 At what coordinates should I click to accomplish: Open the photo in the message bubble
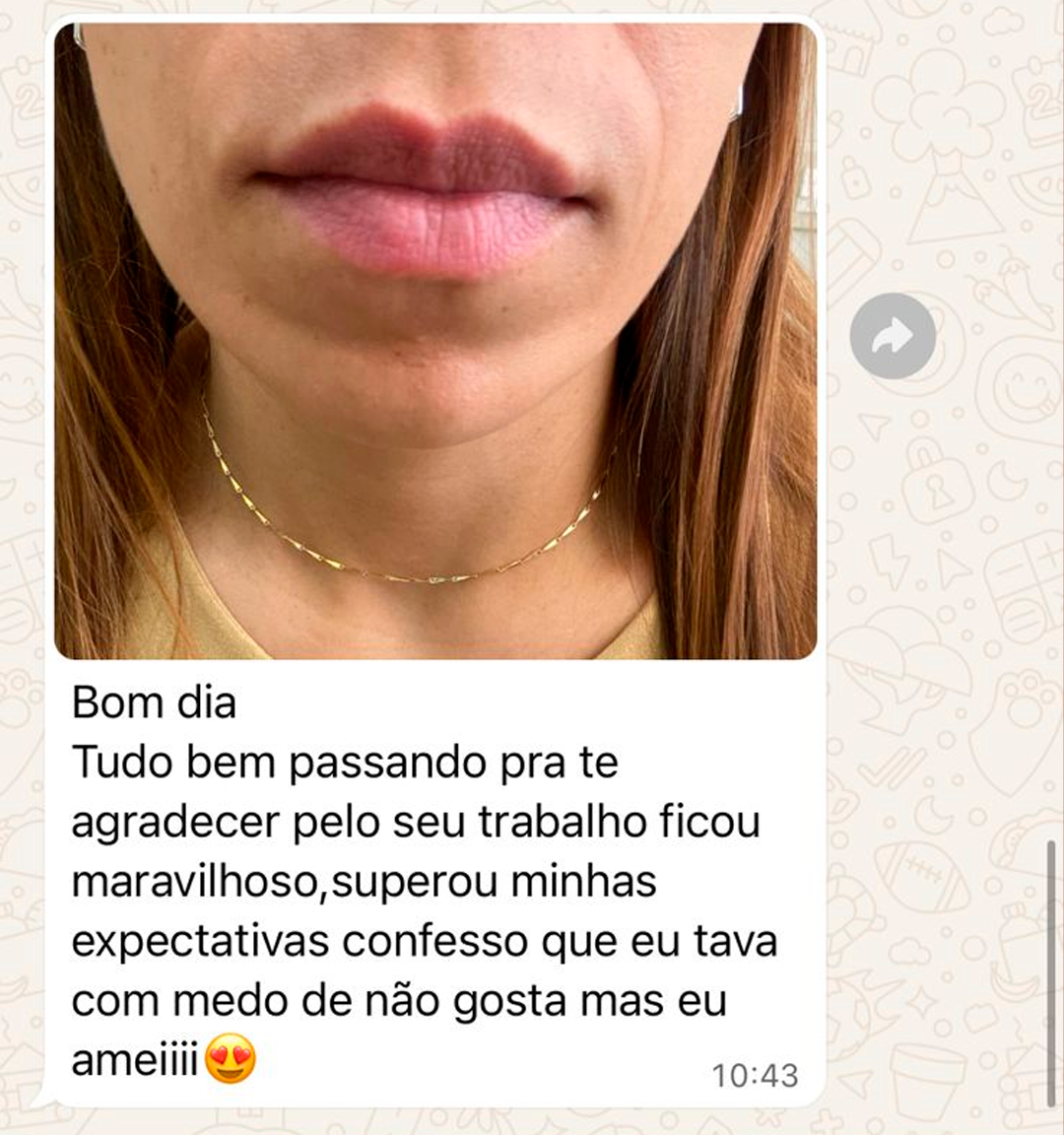[x=435, y=341]
